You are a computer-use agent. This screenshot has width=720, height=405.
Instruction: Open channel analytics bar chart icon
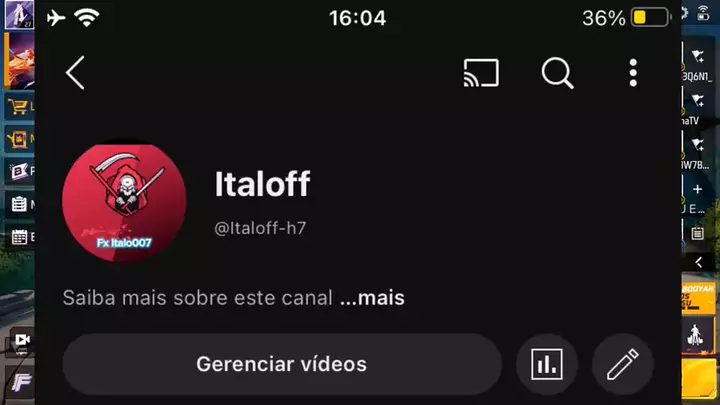click(547, 364)
